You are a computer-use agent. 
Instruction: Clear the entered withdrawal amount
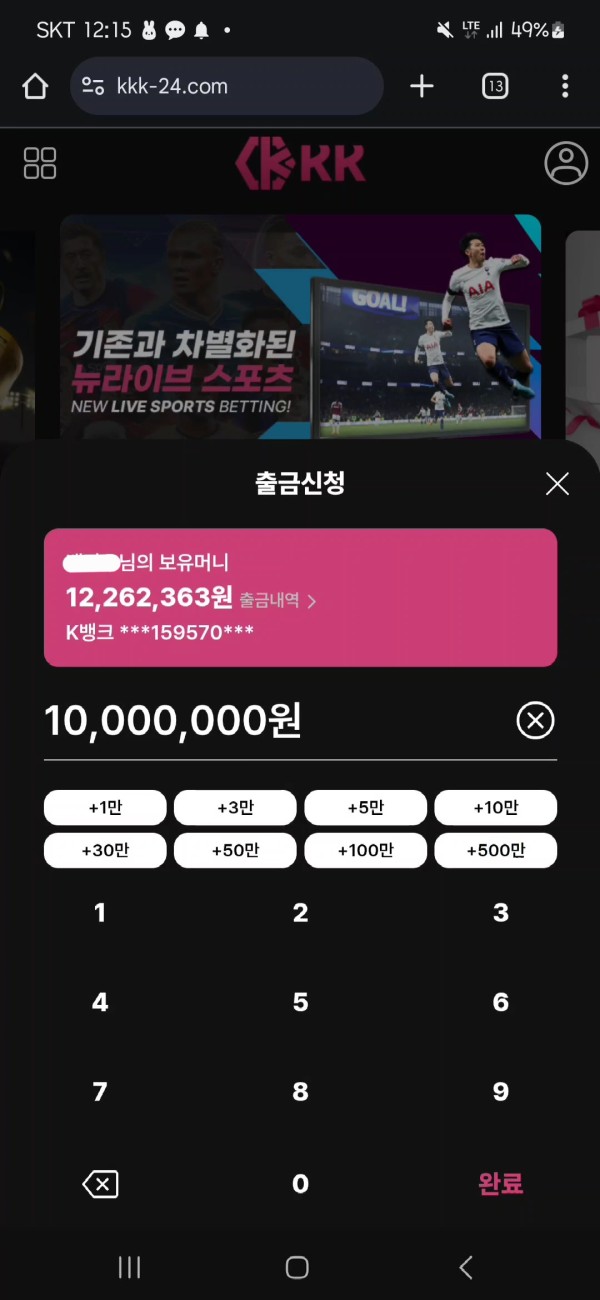535,720
